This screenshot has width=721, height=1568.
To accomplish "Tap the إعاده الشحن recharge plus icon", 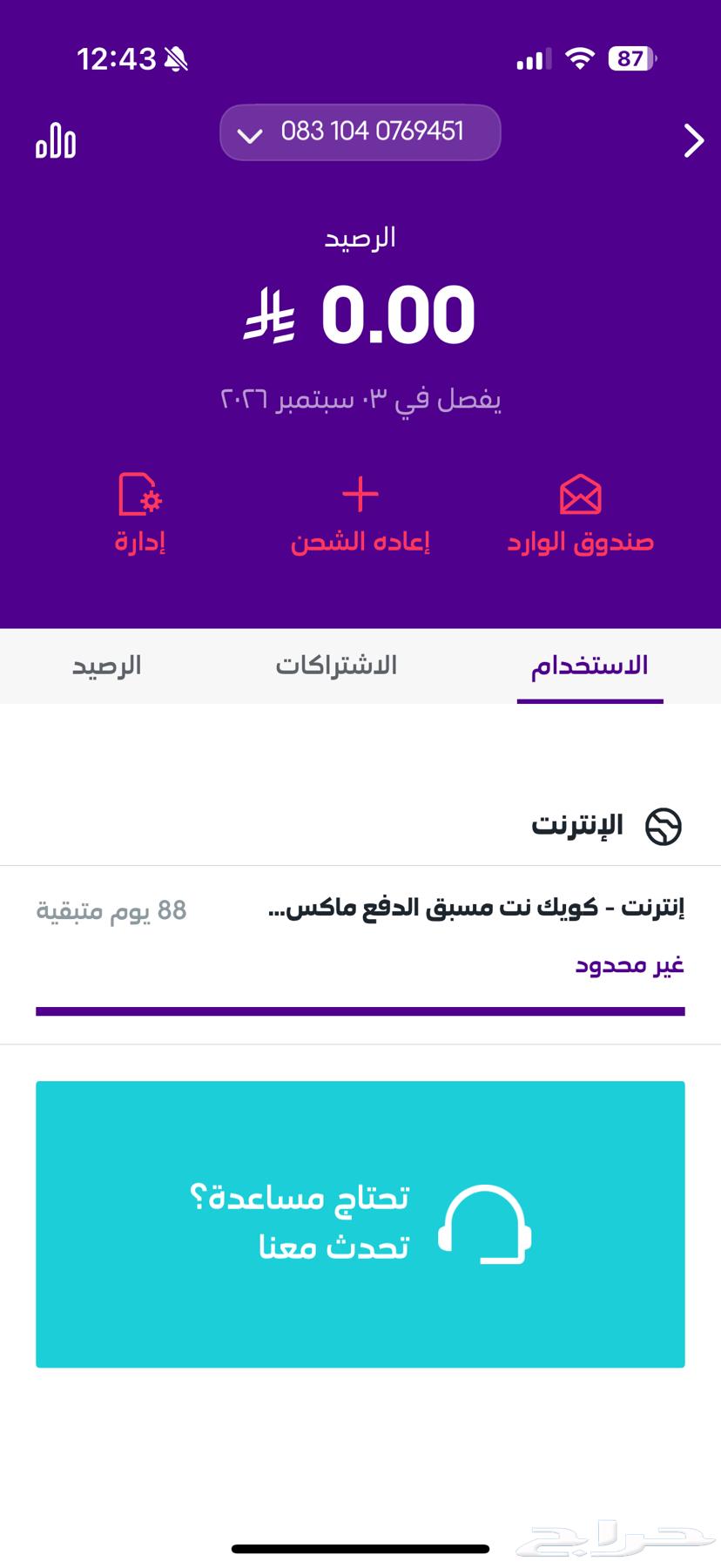I will [x=360, y=495].
